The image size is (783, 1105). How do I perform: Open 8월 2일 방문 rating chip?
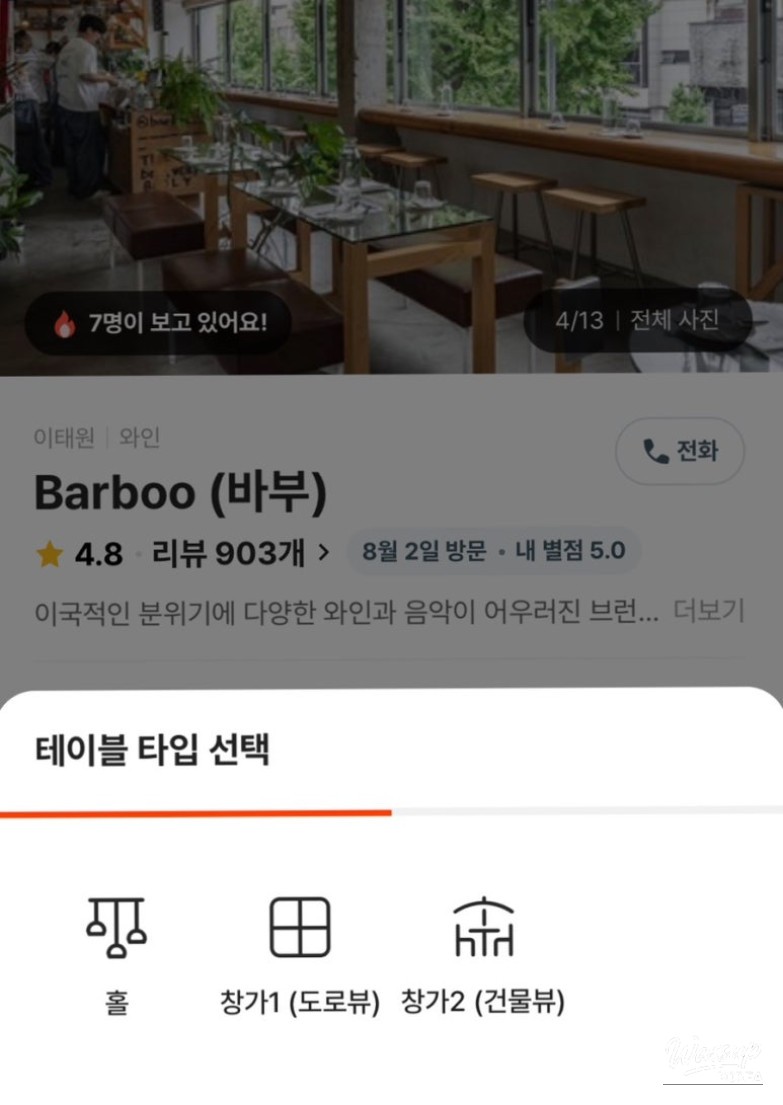point(494,551)
